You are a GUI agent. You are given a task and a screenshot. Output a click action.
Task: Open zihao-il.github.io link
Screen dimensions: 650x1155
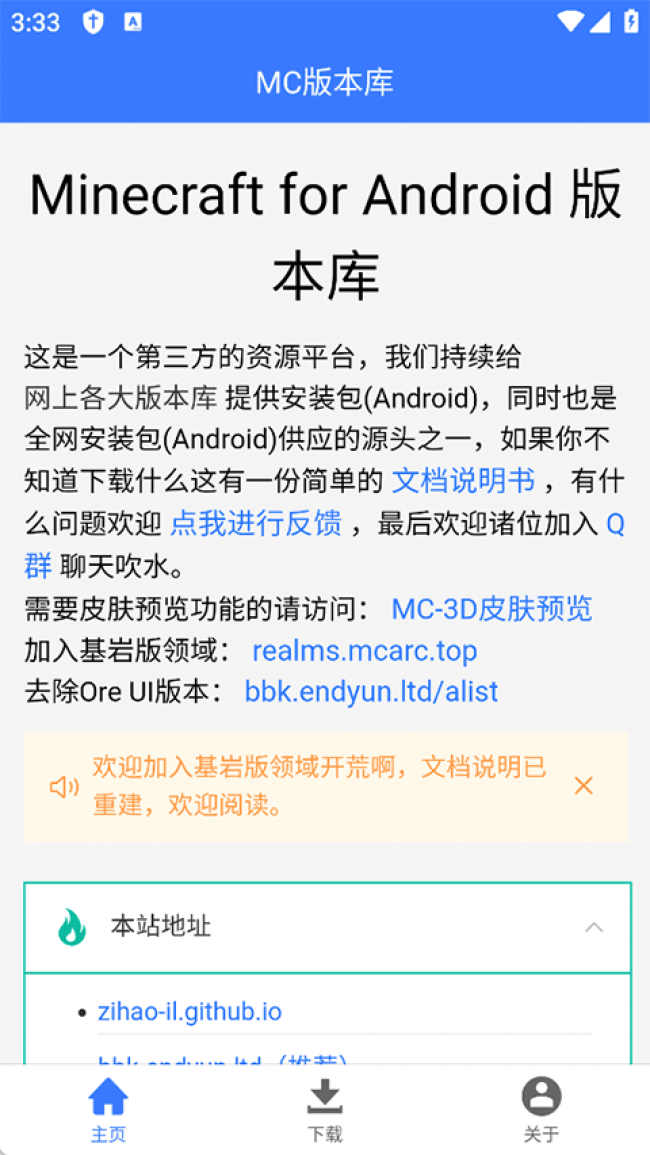coord(189,1011)
